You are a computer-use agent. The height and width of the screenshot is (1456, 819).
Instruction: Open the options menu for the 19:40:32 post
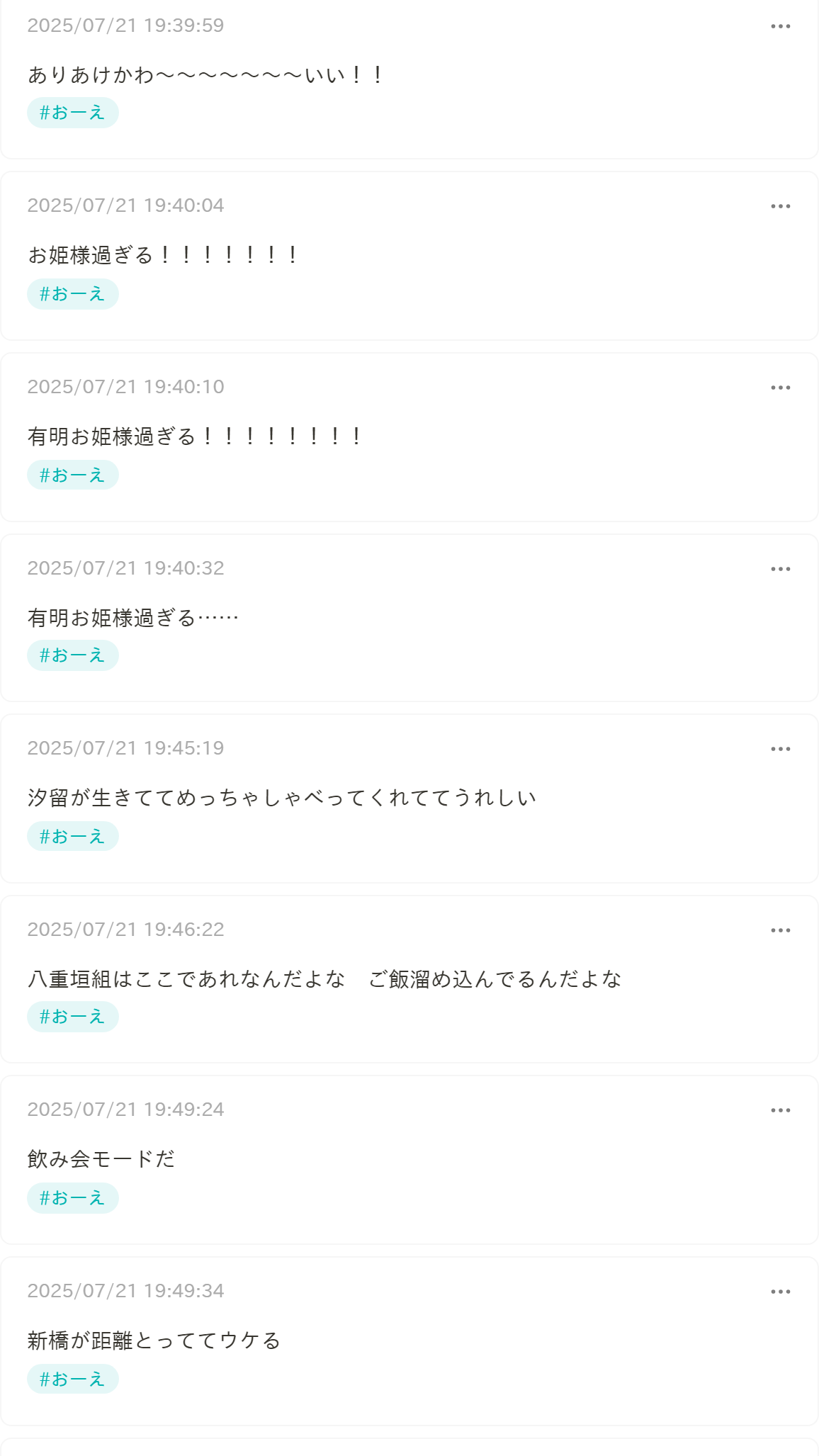click(780, 569)
